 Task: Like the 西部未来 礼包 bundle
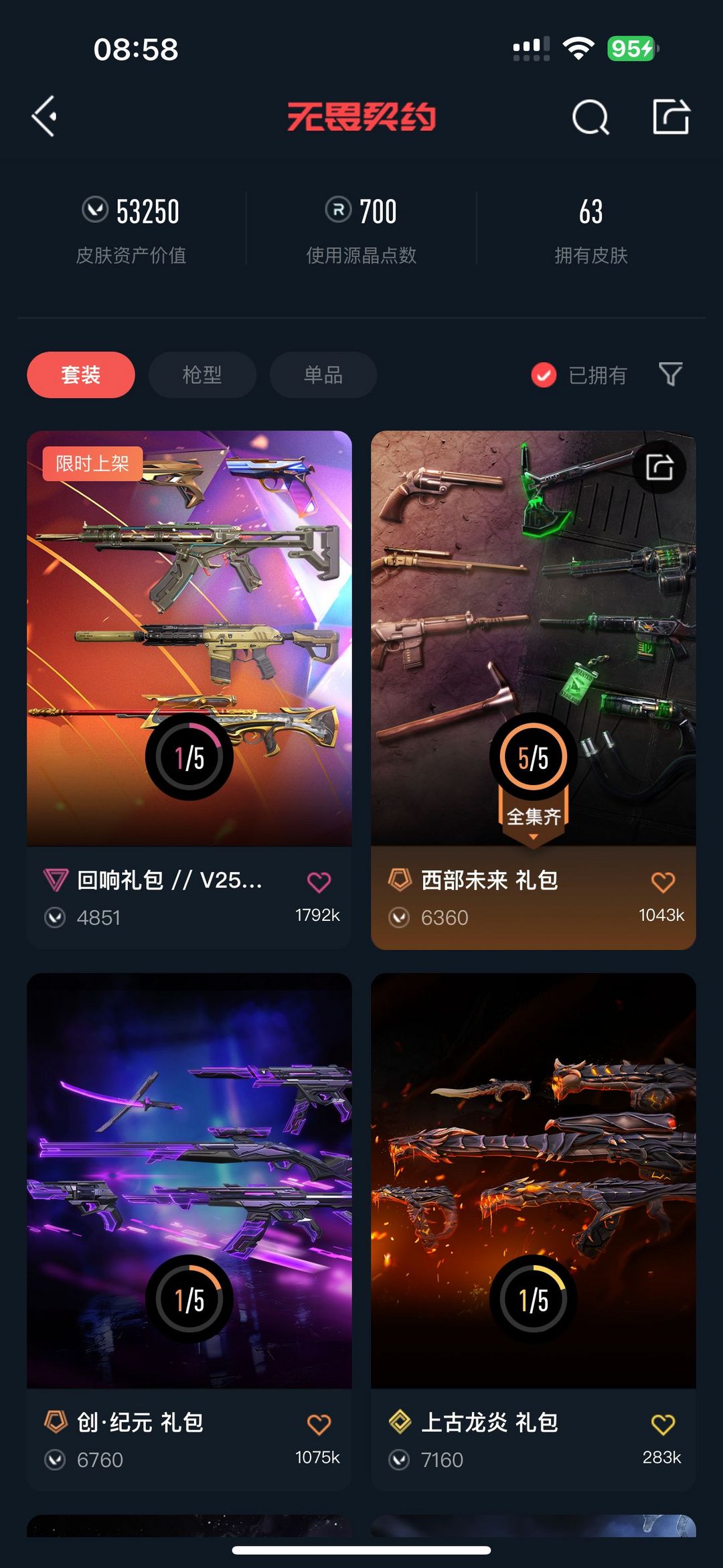[x=663, y=882]
